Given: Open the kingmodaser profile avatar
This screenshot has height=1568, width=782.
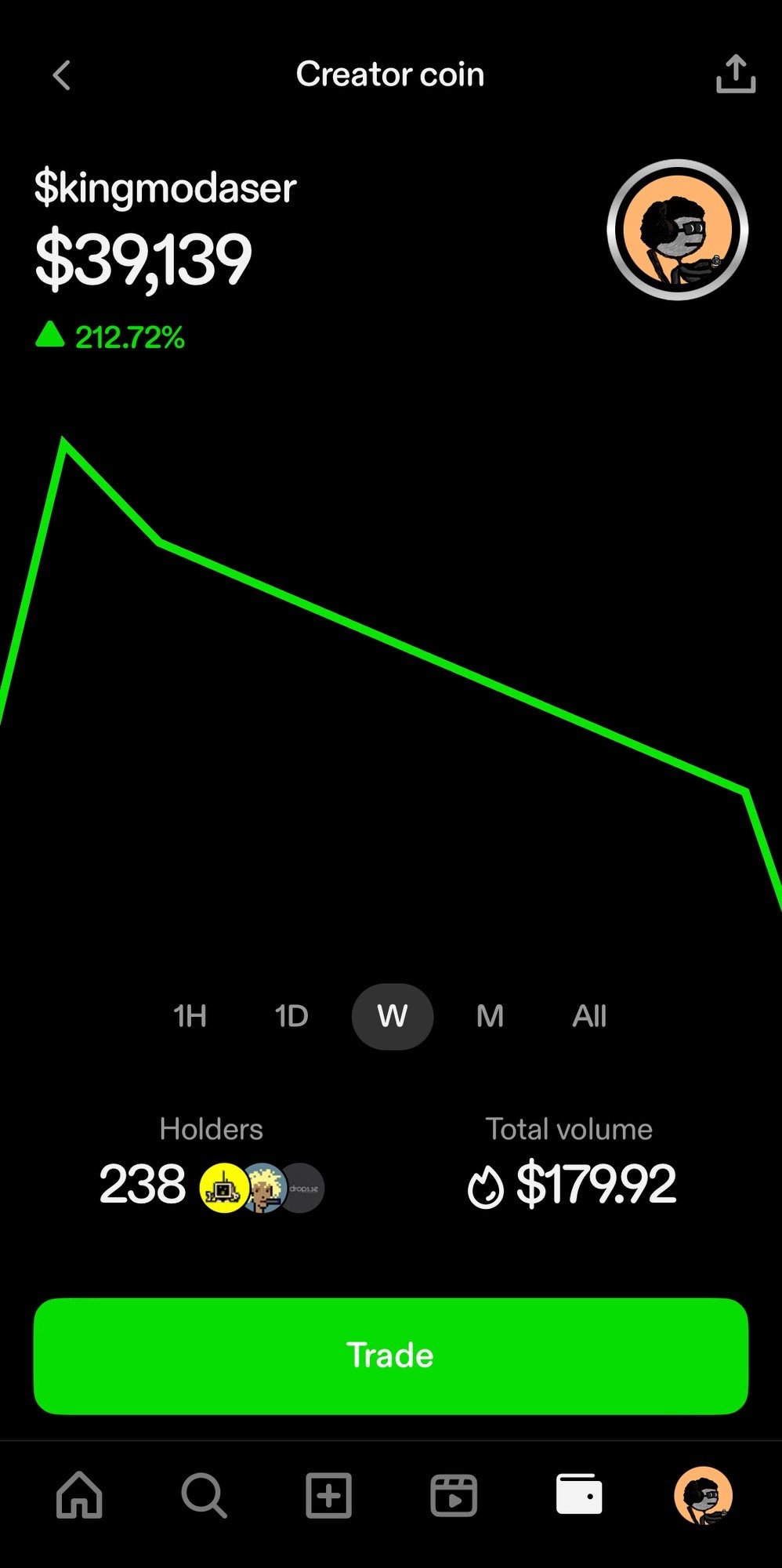Looking at the screenshot, I should (678, 230).
